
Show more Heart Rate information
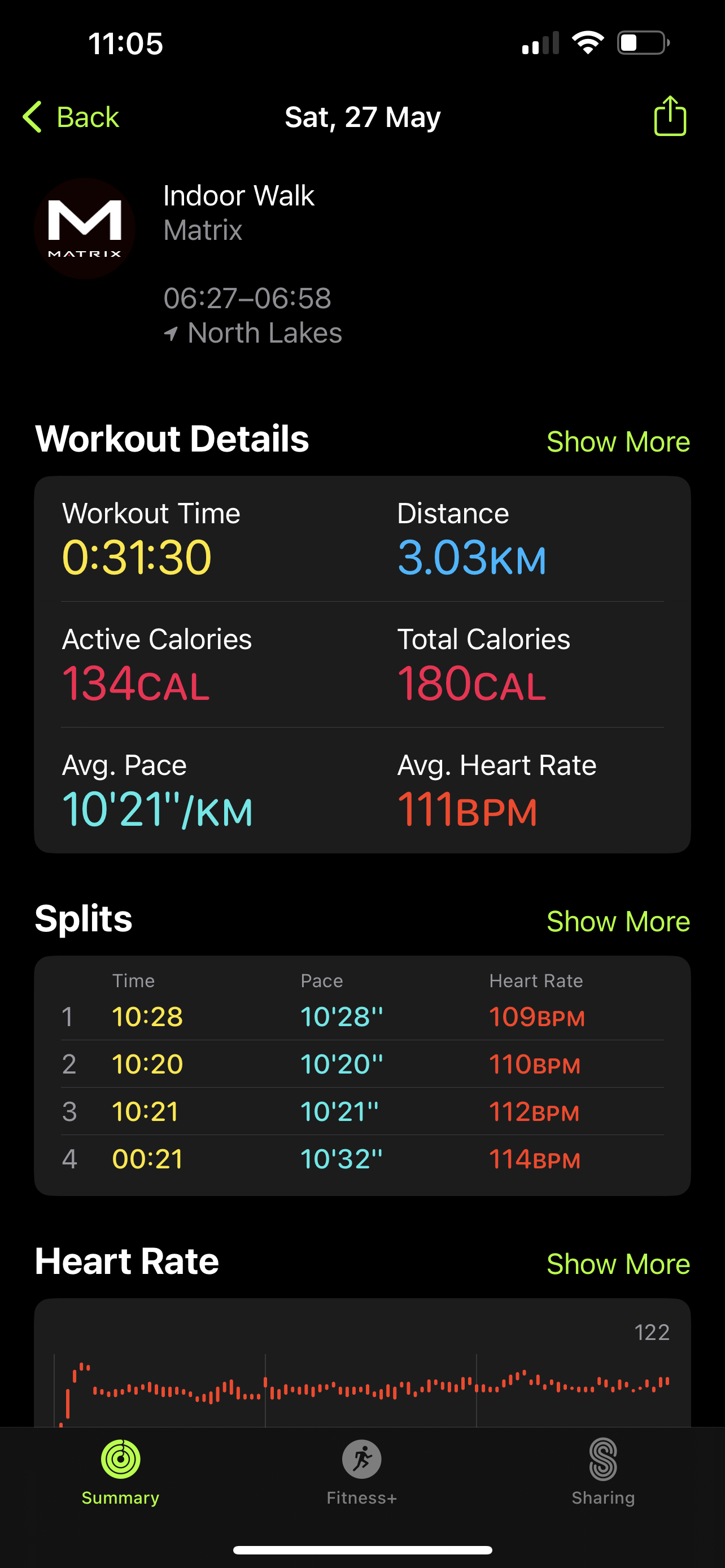618,1264
